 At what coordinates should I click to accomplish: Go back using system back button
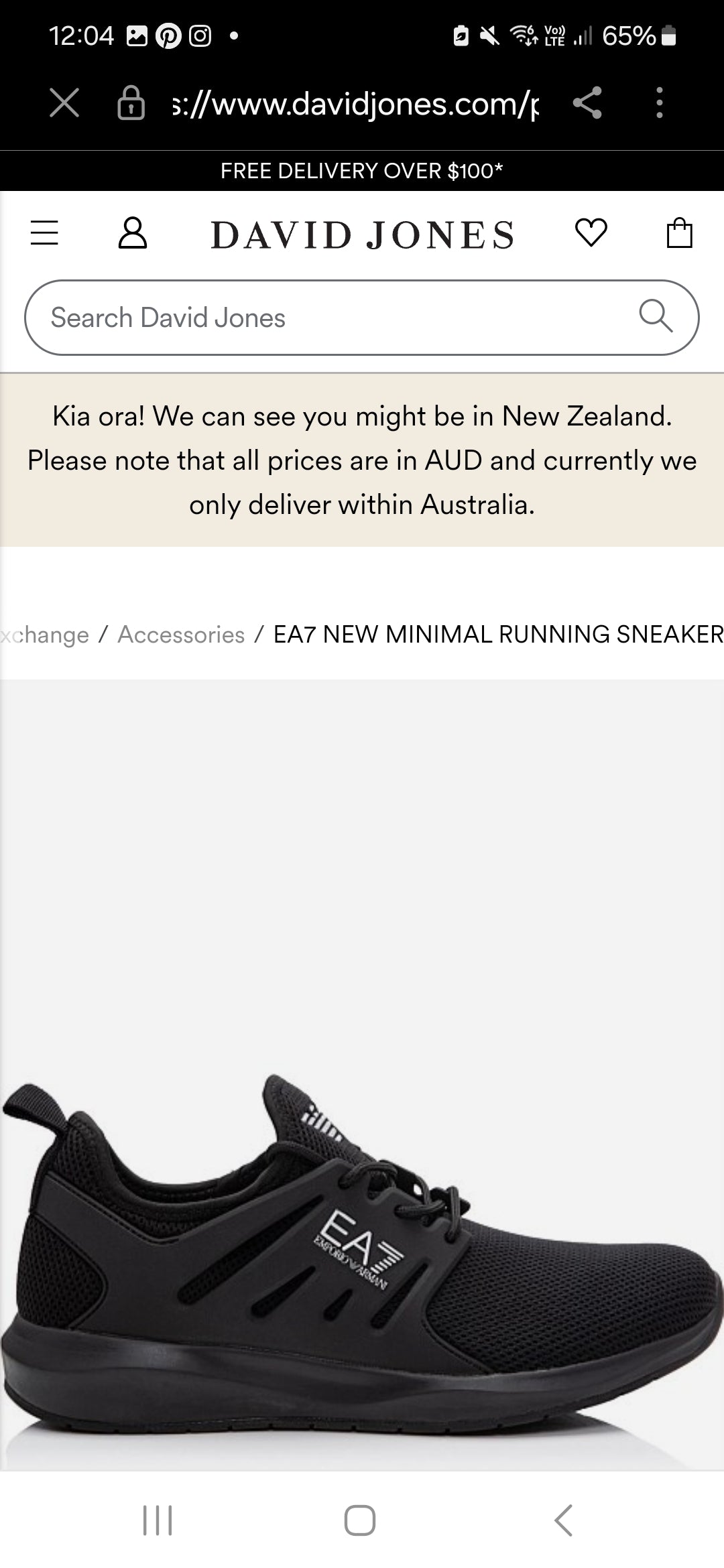(x=564, y=1520)
